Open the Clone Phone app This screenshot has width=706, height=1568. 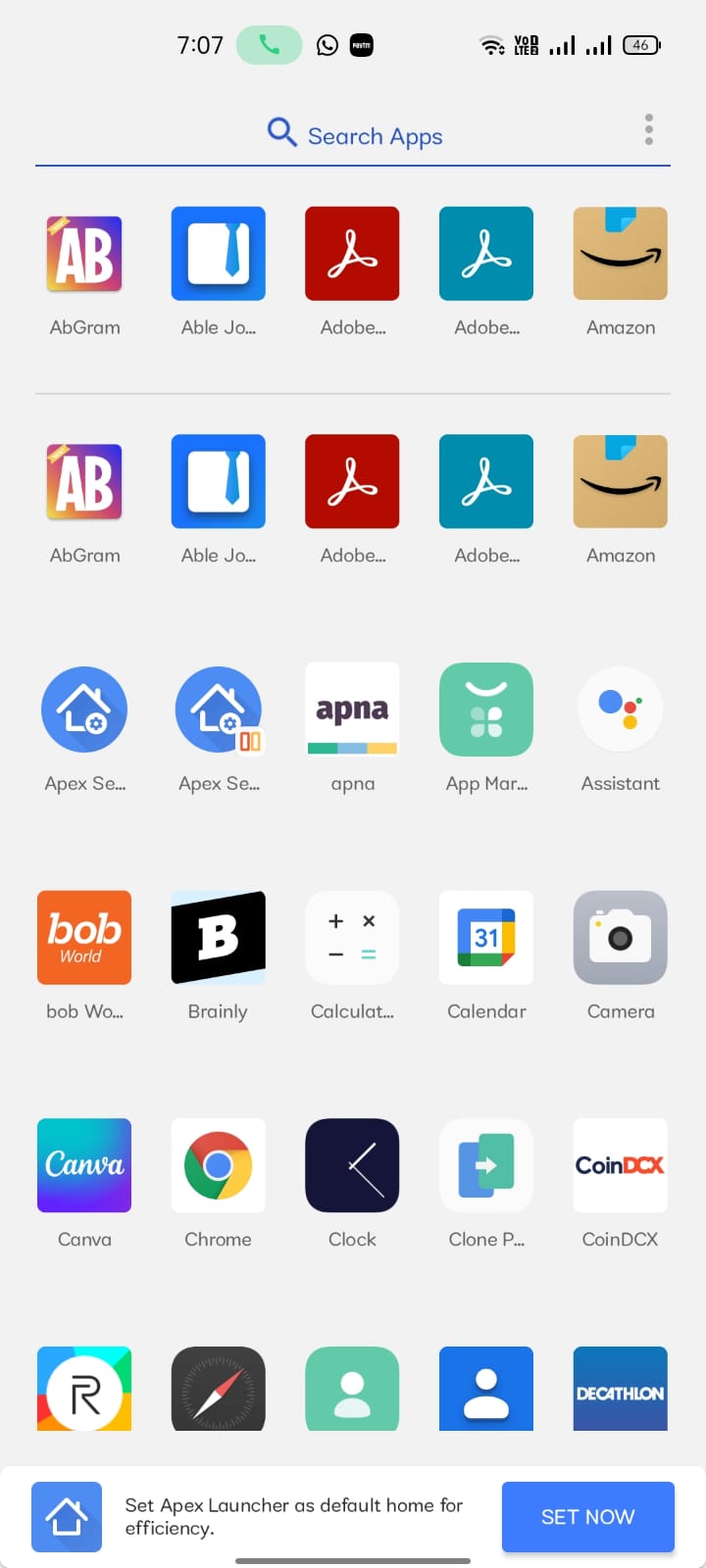(x=486, y=1165)
